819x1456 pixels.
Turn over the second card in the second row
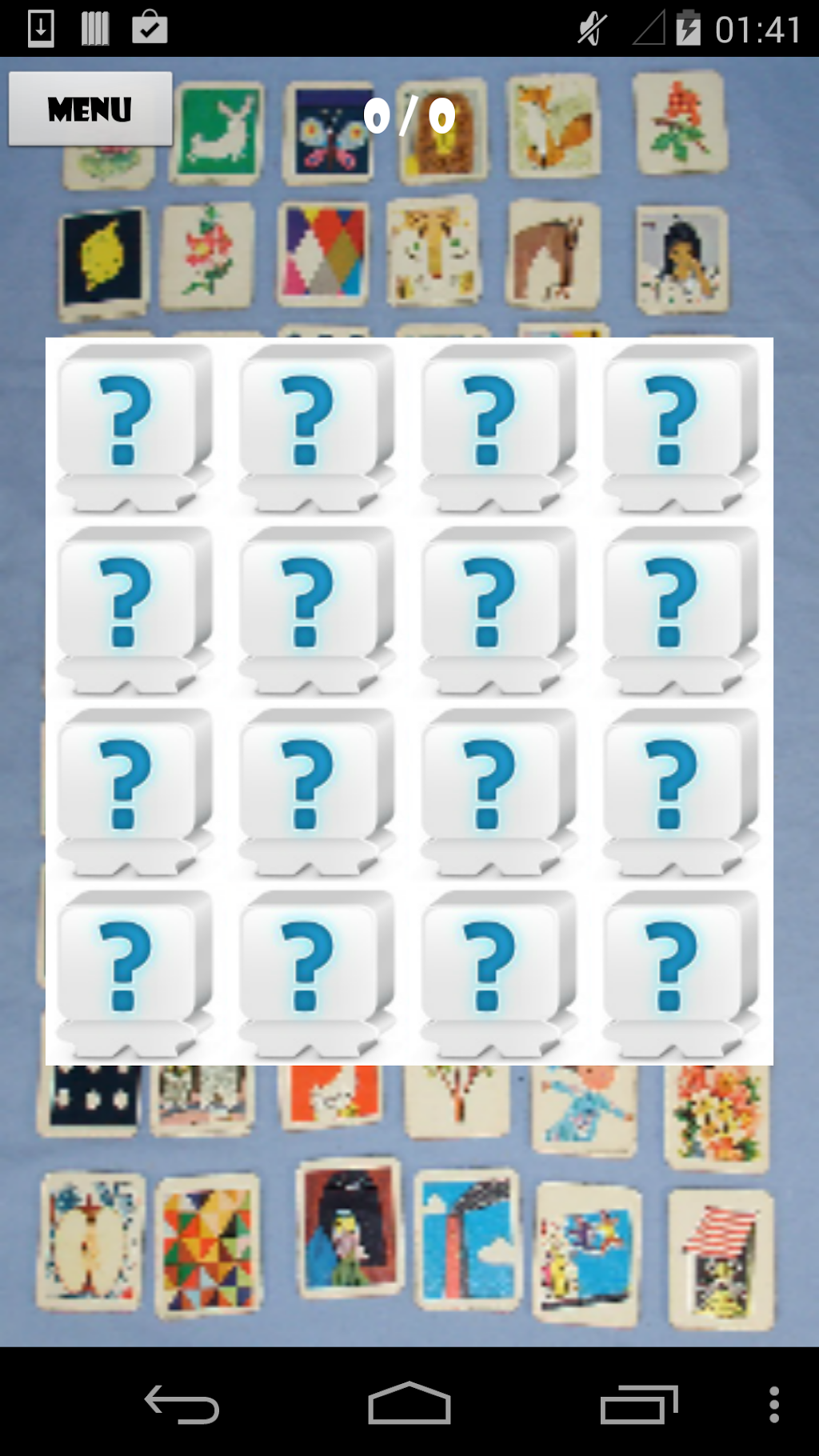point(317,610)
